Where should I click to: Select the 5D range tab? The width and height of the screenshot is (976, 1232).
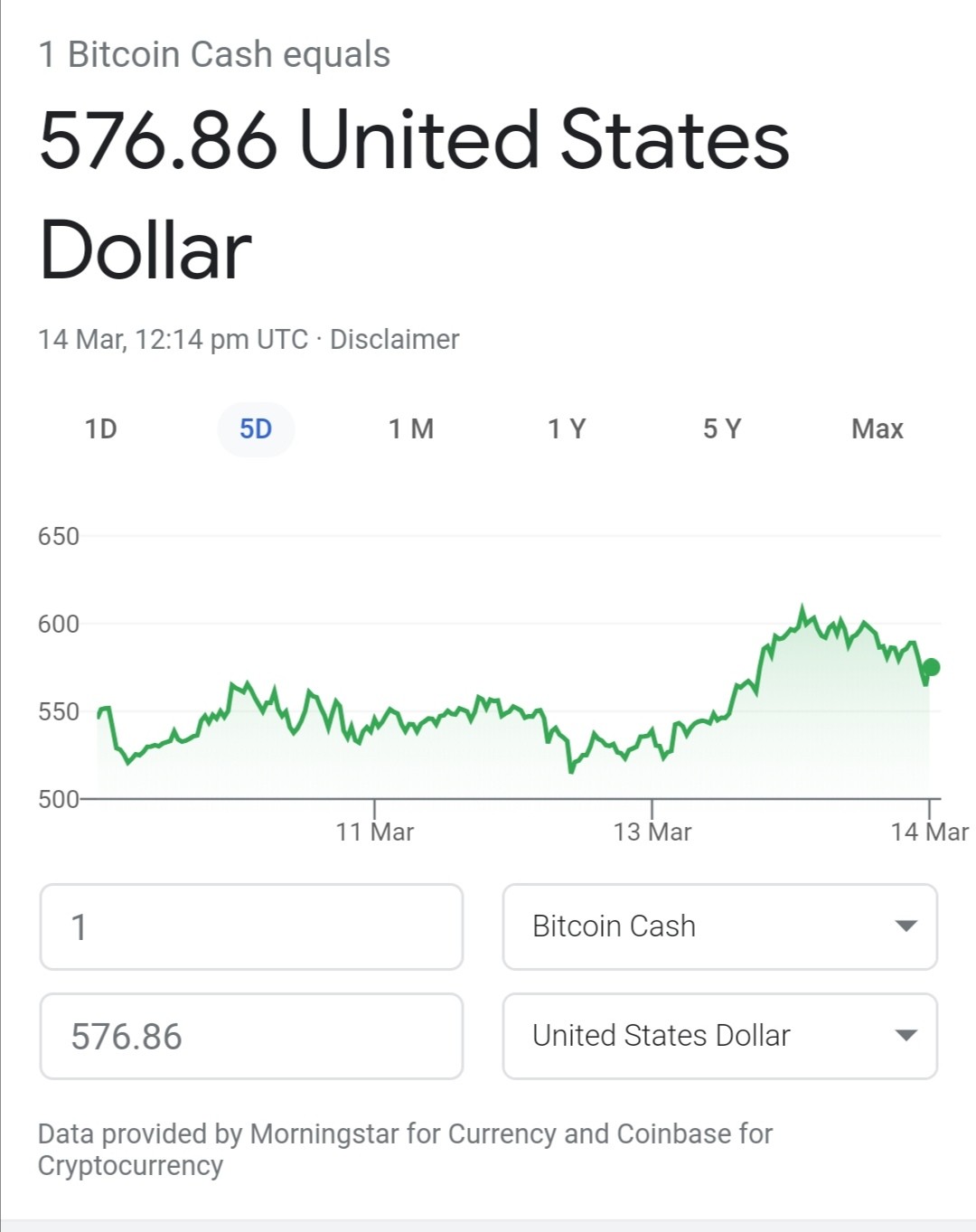[x=256, y=429]
